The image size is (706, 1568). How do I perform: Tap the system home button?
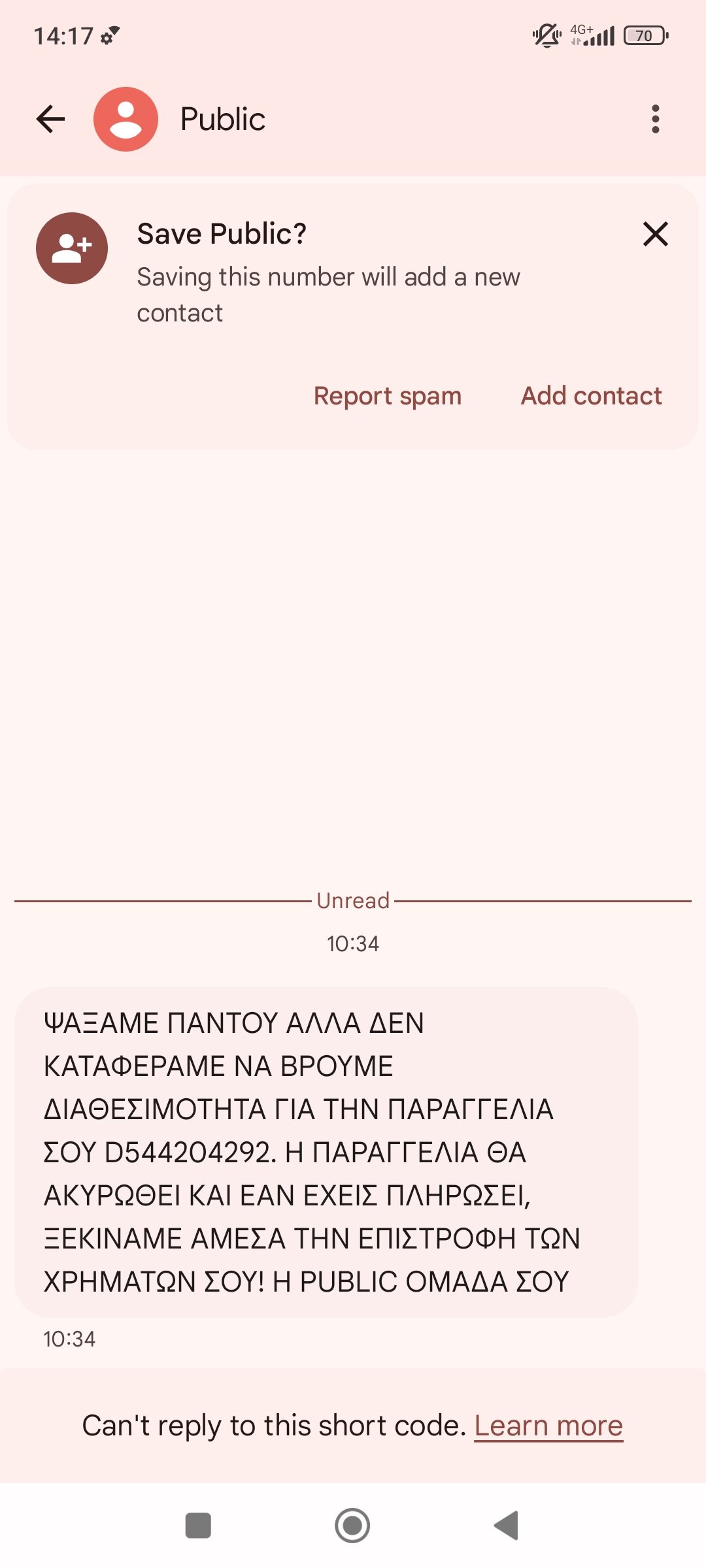(x=352, y=1526)
